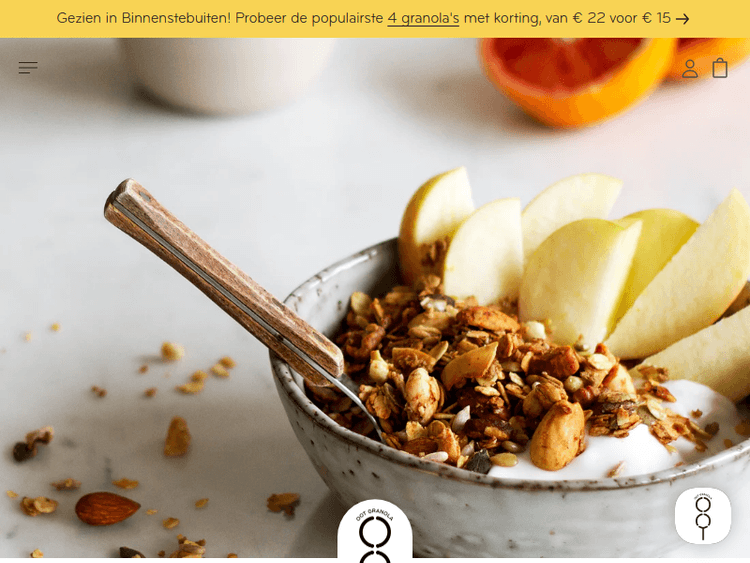Tap the arrow in the yellow promo banner
Viewport: 750px width, 563px height.
683,19
